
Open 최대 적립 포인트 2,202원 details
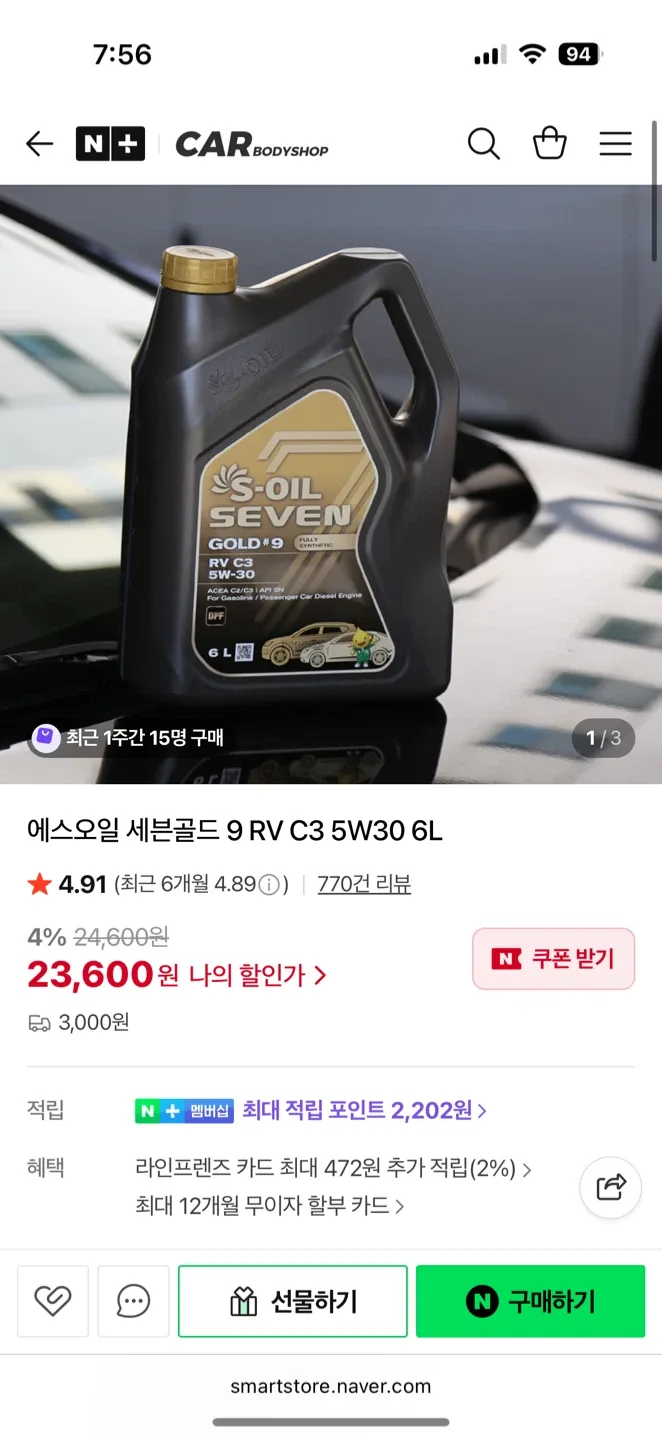pos(364,1110)
